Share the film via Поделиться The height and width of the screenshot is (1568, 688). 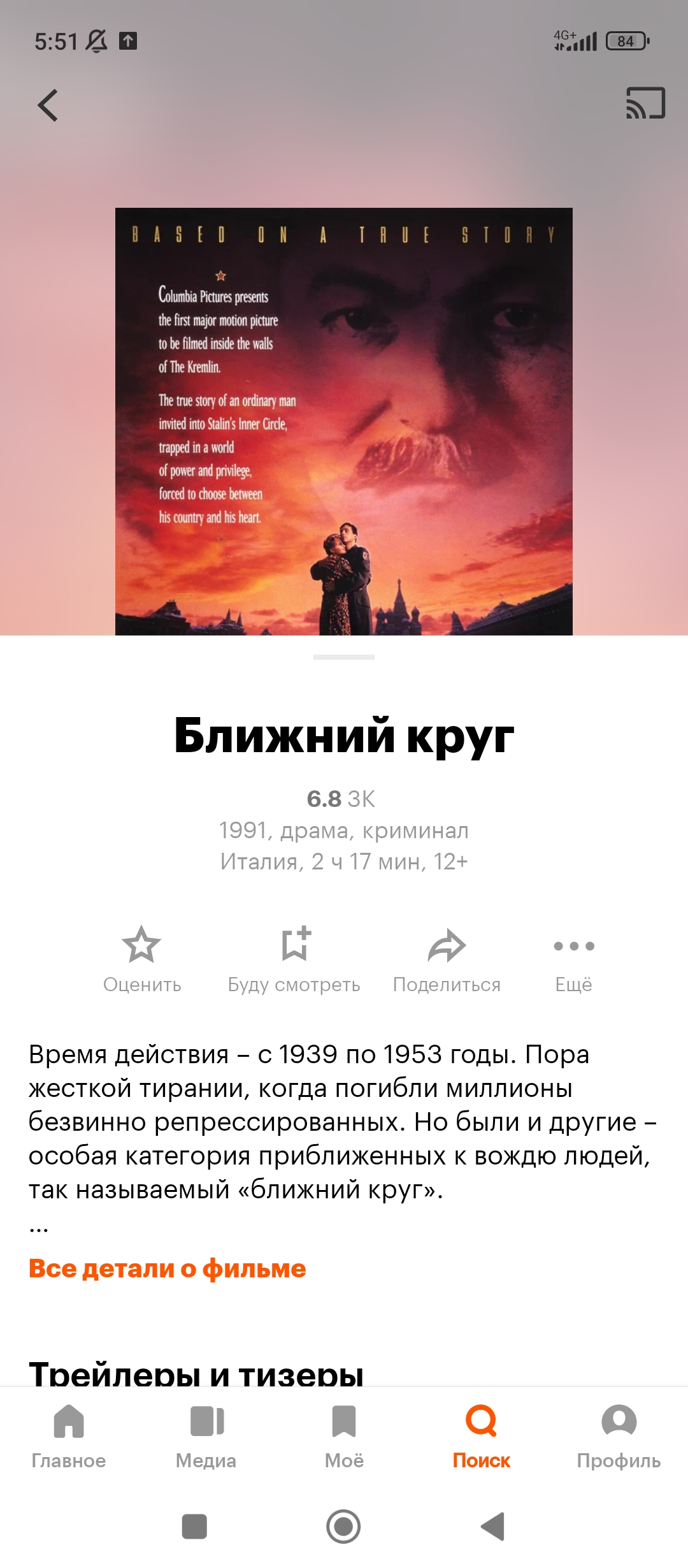447,959
